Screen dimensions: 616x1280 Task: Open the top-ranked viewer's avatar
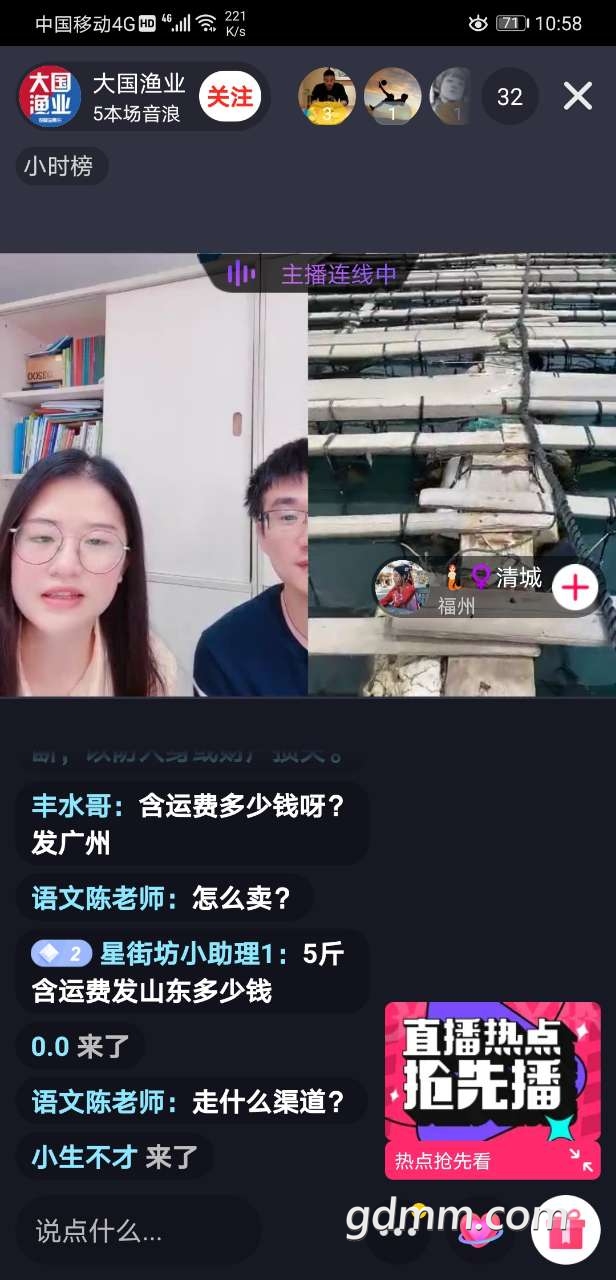coord(327,96)
